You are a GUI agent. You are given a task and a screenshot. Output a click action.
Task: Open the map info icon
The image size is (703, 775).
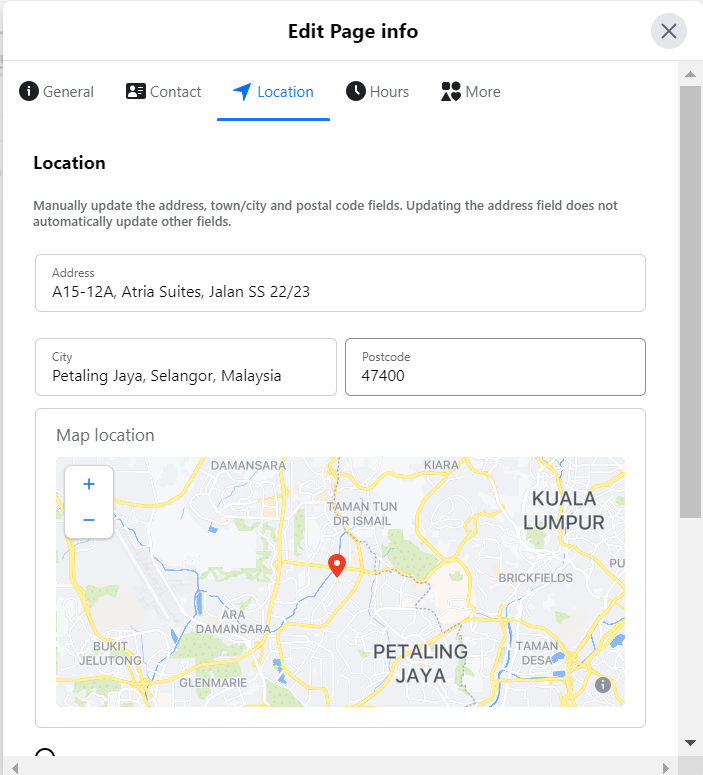coord(602,685)
